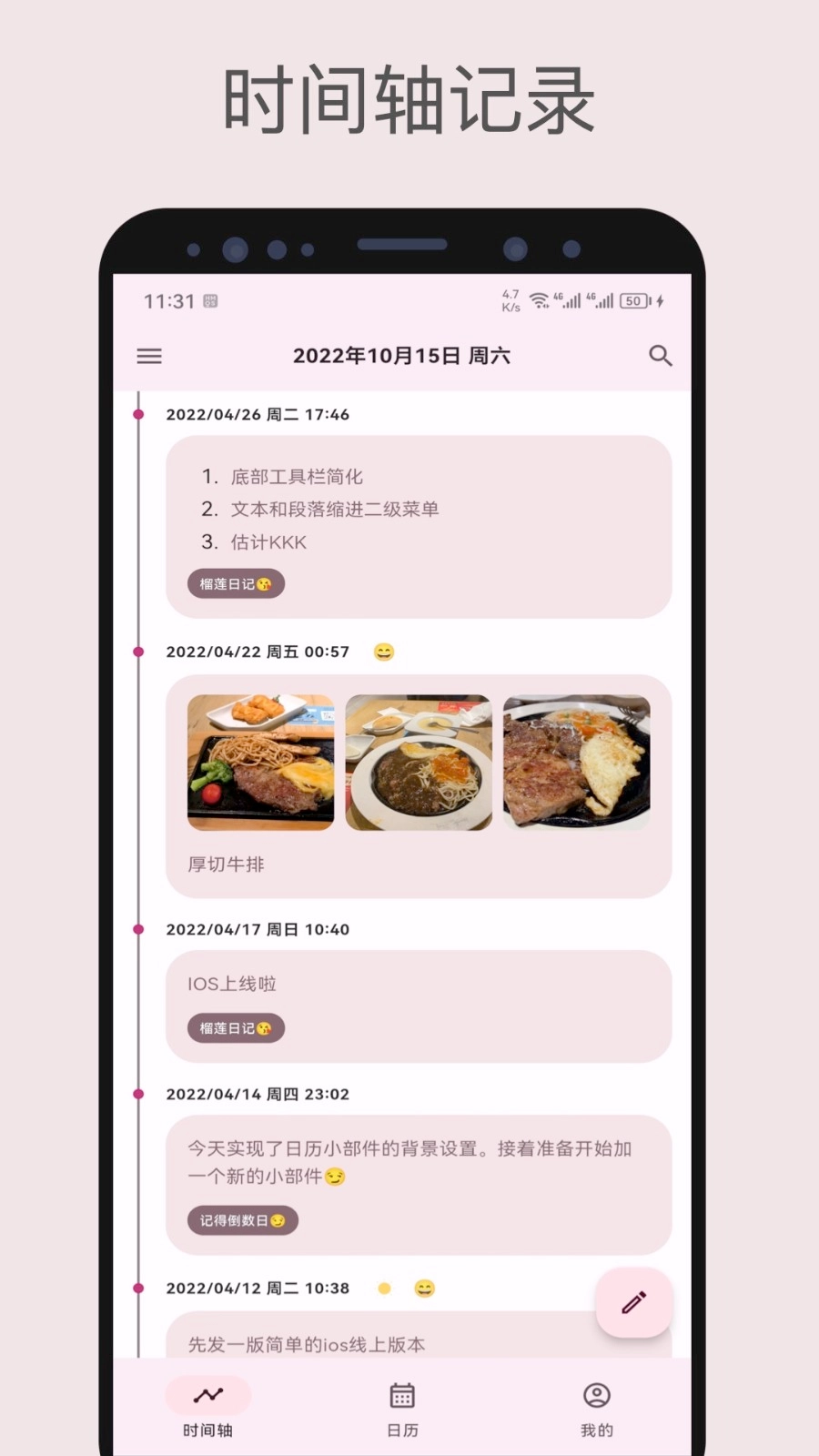This screenshot has height=1456, width=819.
Task: Open the third steak and egg photo
Action: click(x=577, y=761)
